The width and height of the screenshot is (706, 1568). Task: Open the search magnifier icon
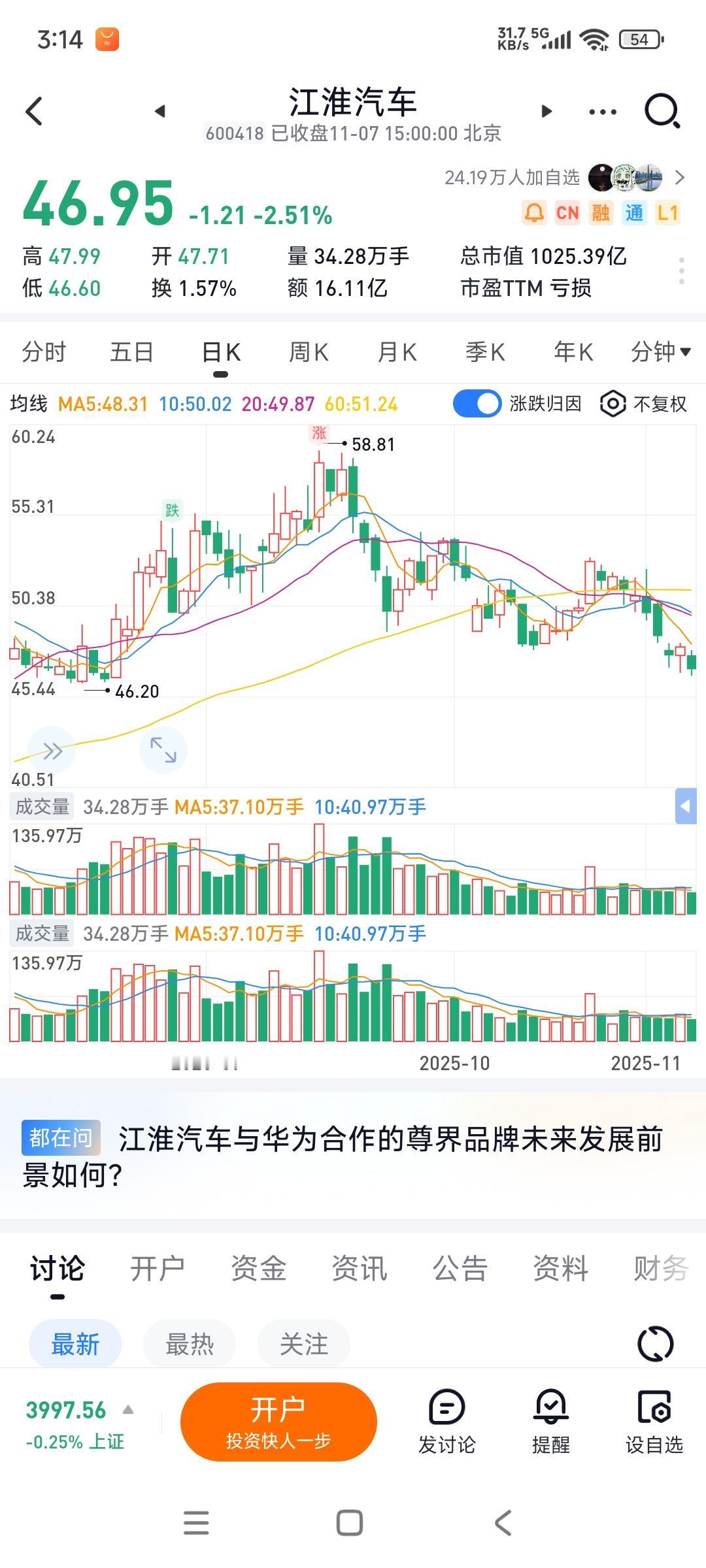662,111
